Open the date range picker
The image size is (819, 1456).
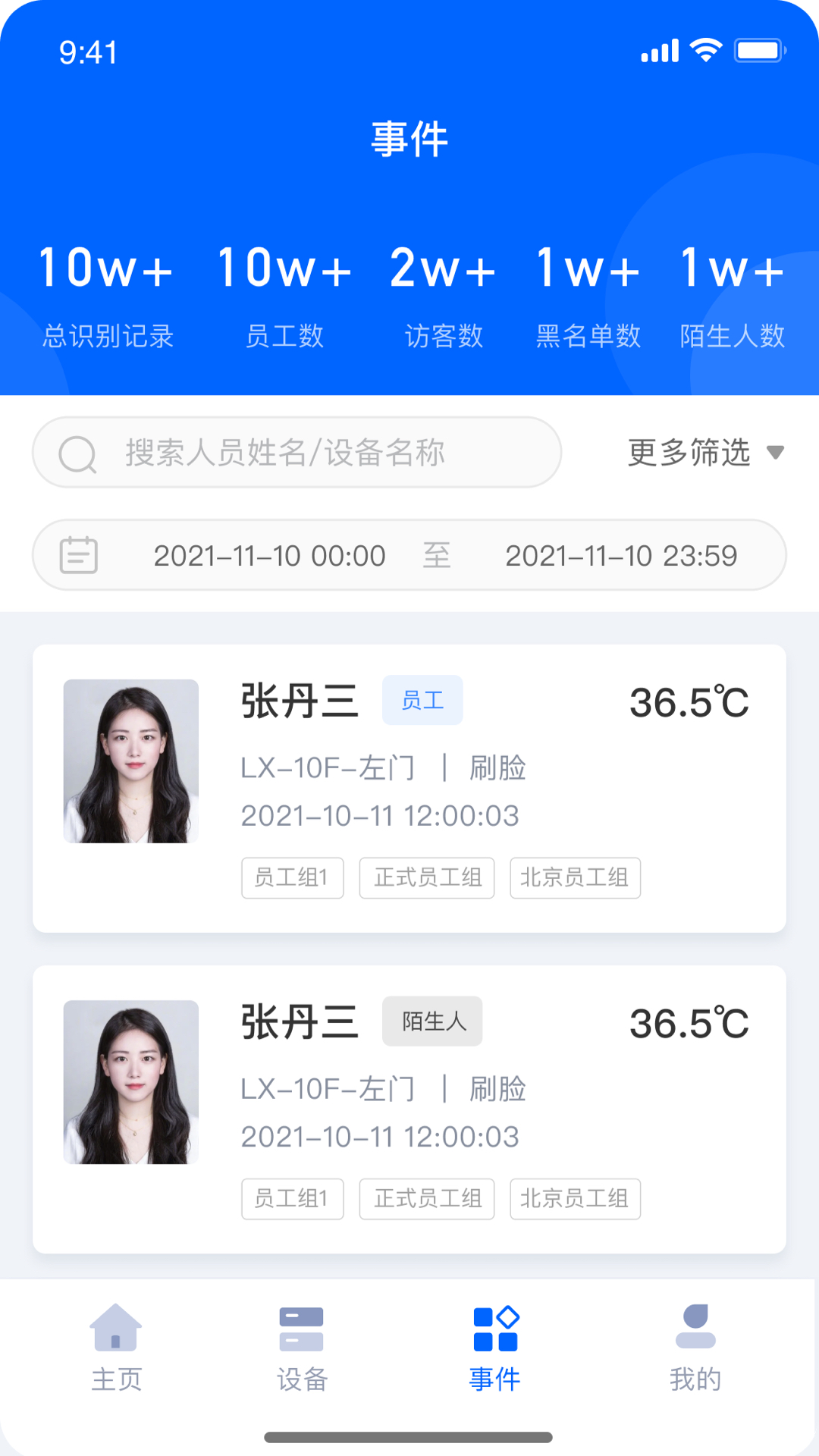409,555
